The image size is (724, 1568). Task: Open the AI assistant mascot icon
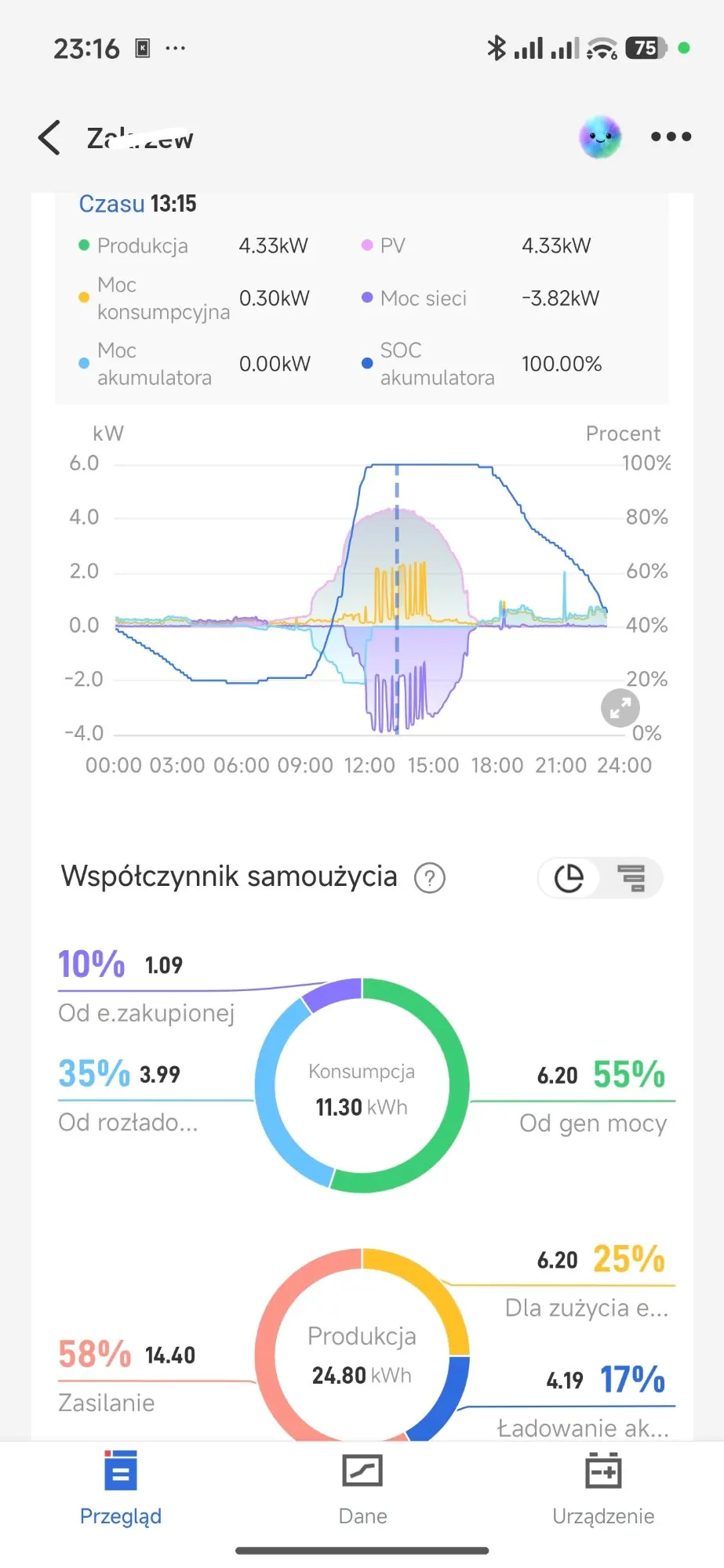coord(600,137)
